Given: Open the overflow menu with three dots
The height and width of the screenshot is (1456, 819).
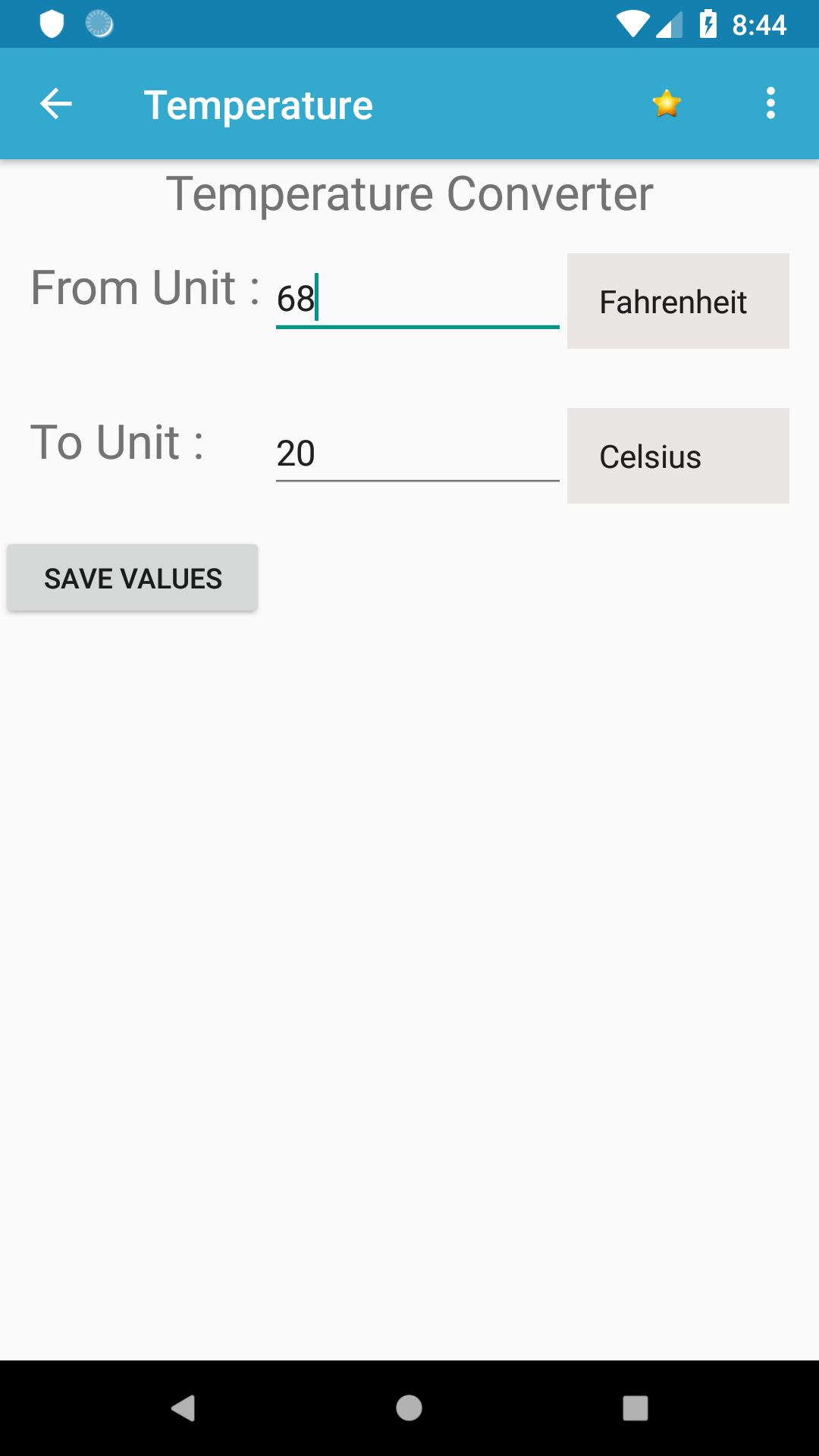Looking at the screenshot, I should coord(770,103).
